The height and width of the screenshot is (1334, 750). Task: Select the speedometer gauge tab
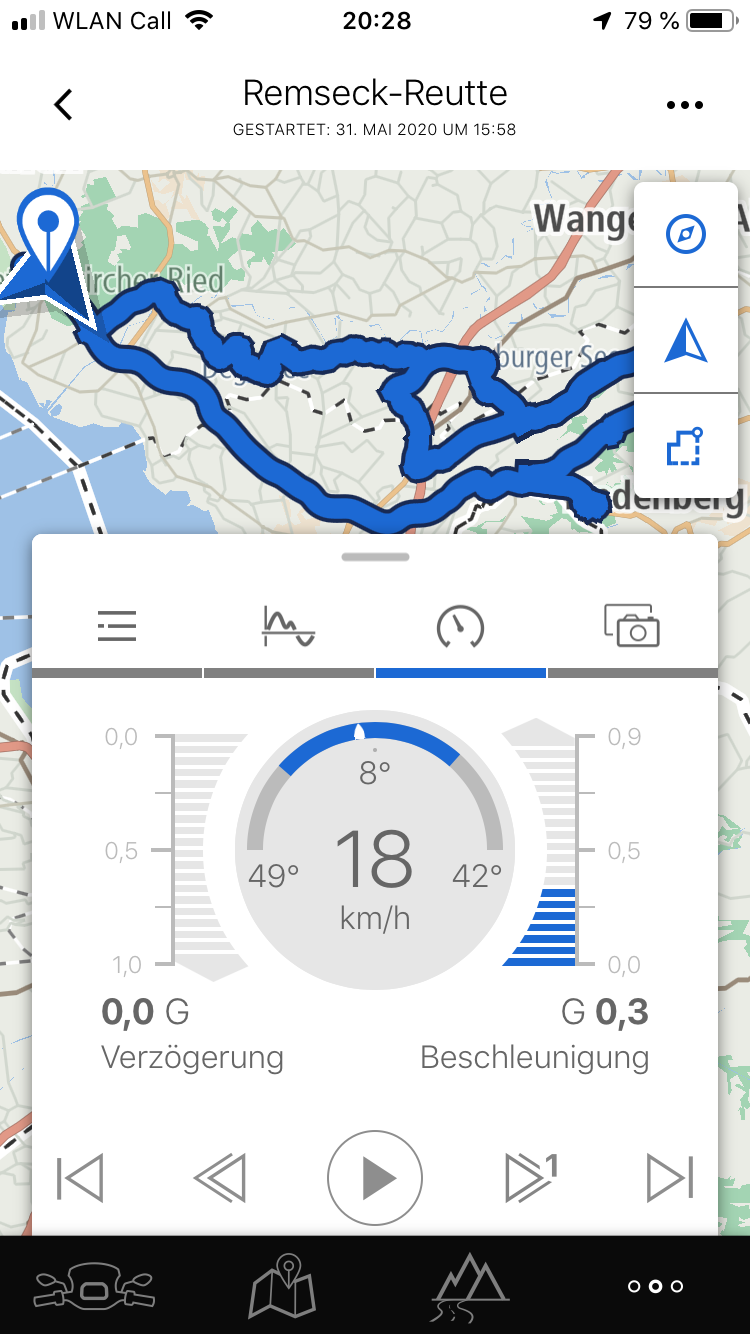tap(460, 627)
